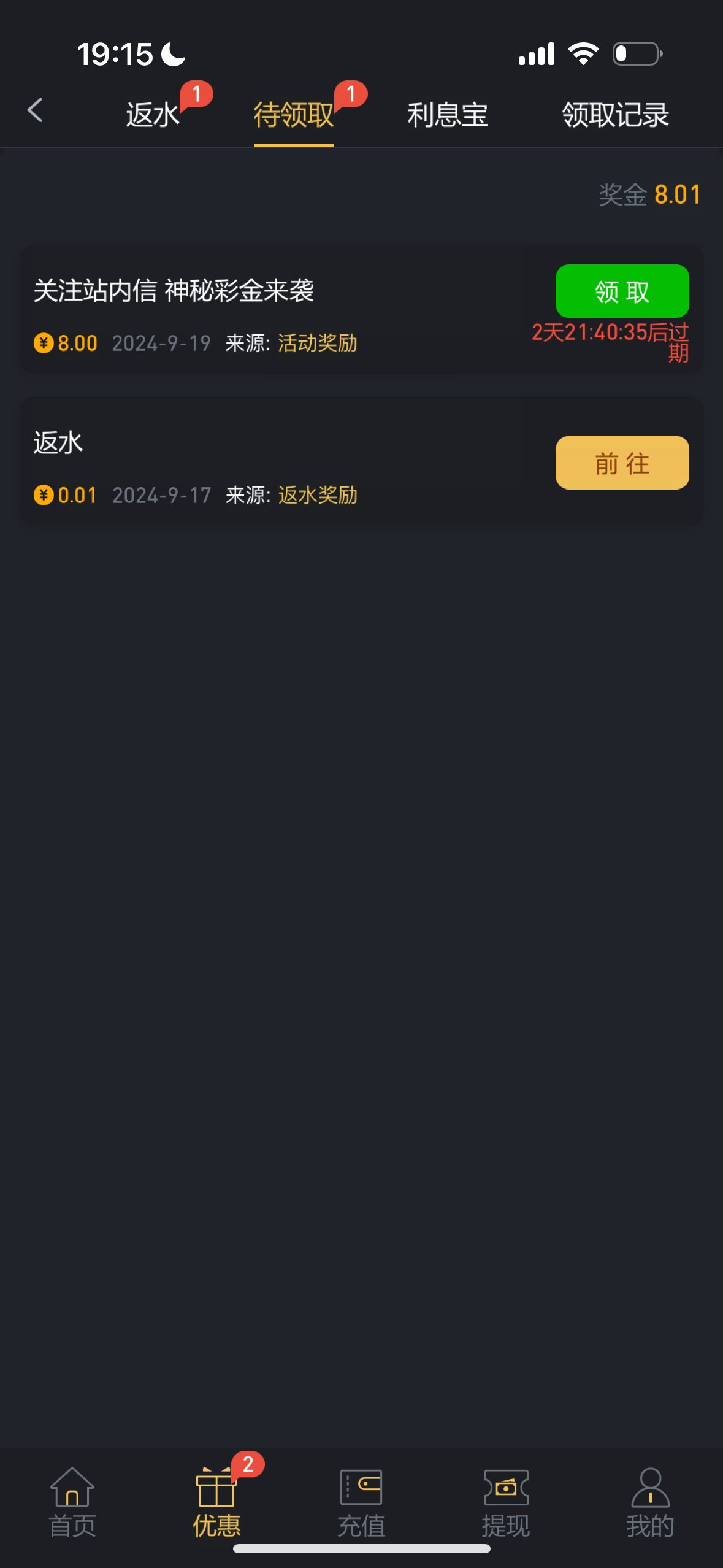Select the 待领取 tab

pyautogui.click(x=294, y=115)
